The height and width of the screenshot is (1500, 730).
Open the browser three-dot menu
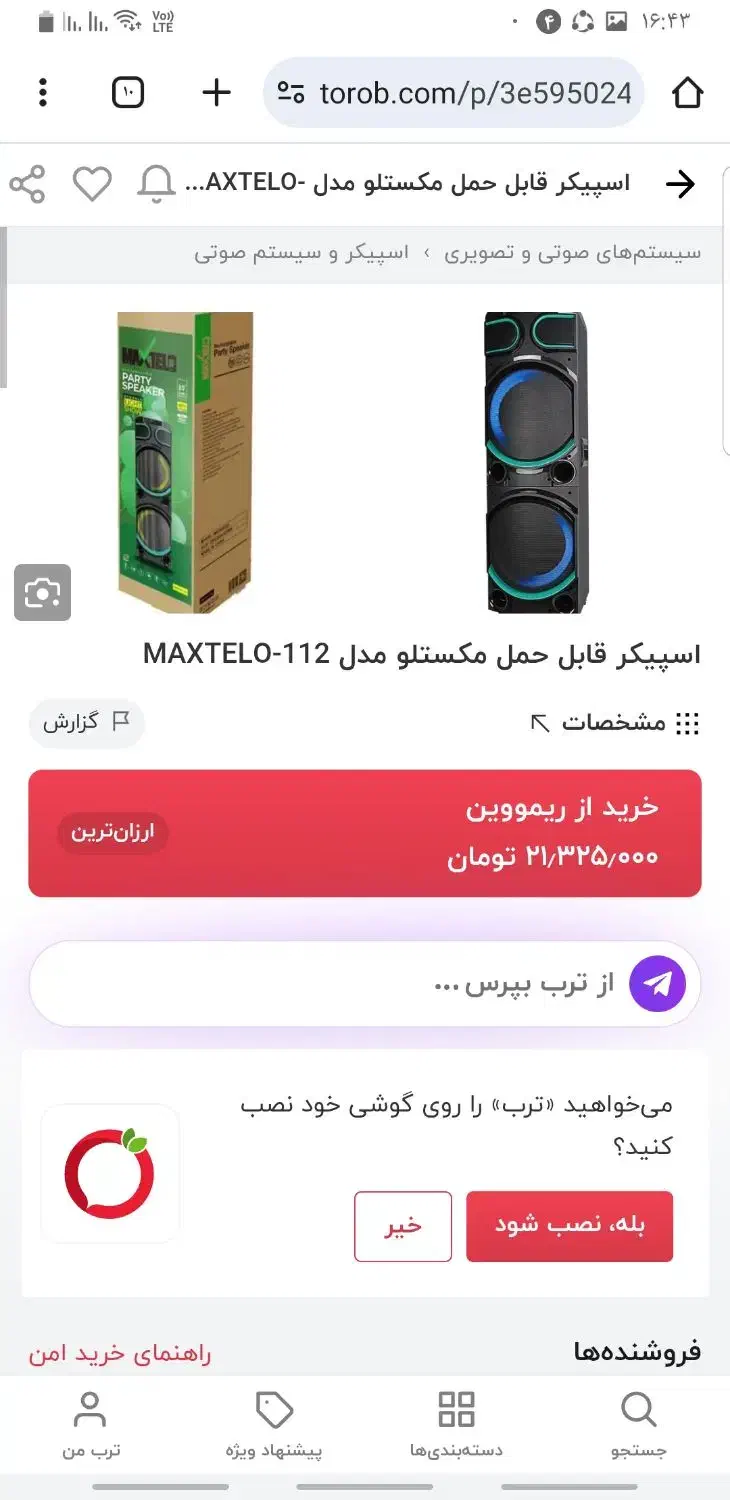[42, 92]
